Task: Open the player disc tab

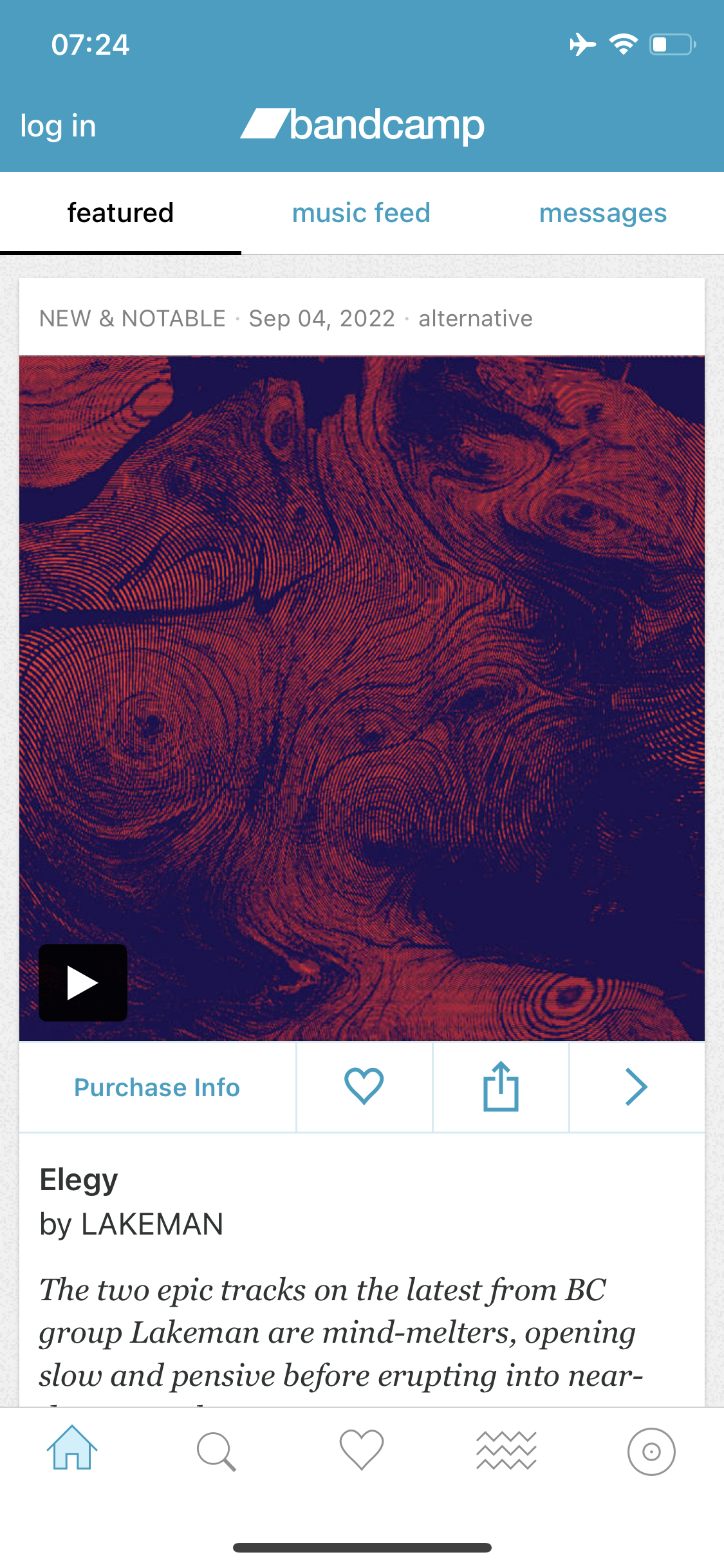Action: (x=651, y=1451)
